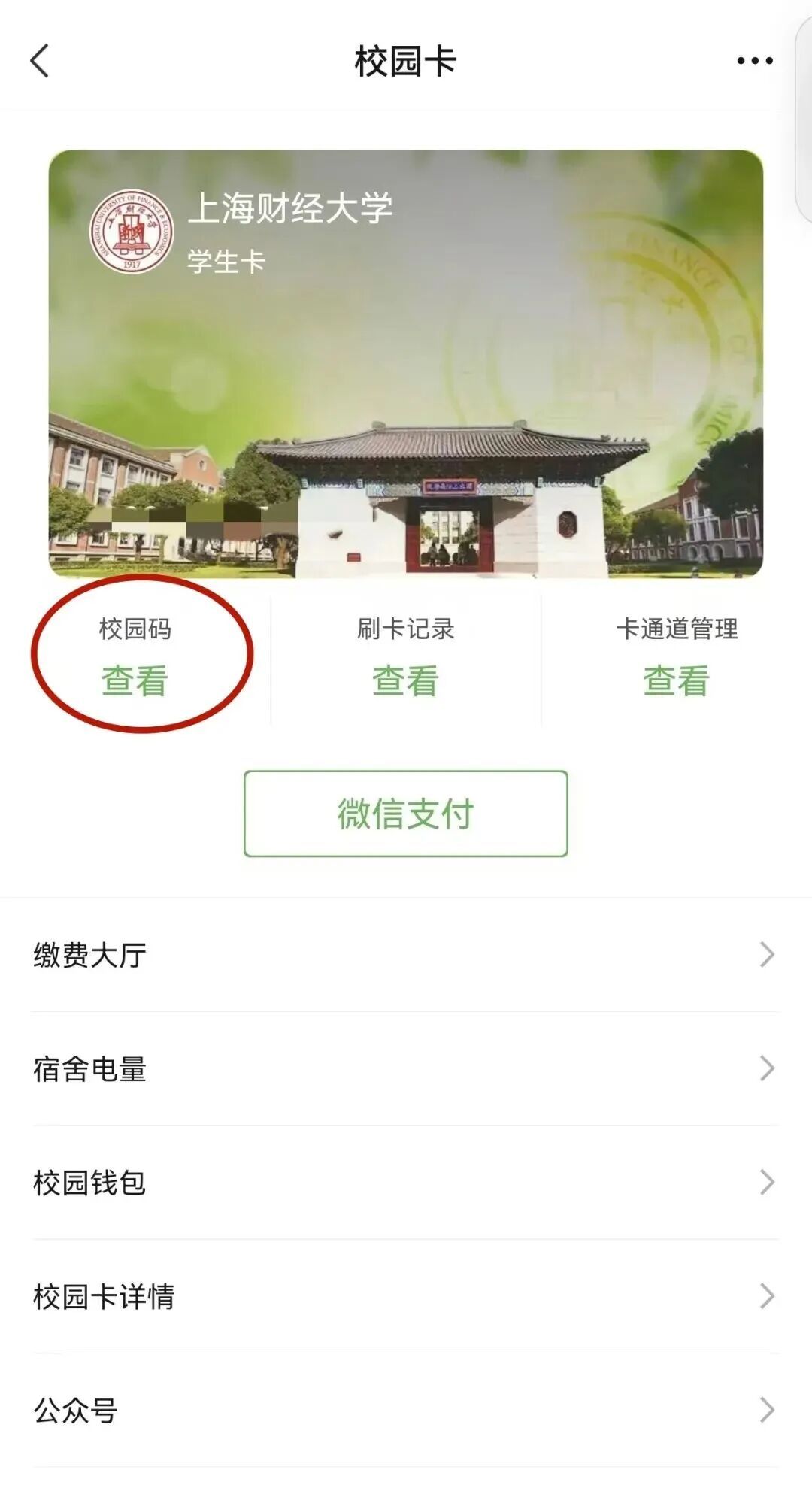Check 宿舍电量 dormitory electricity
The image size is (812, 1500).
406,1068
